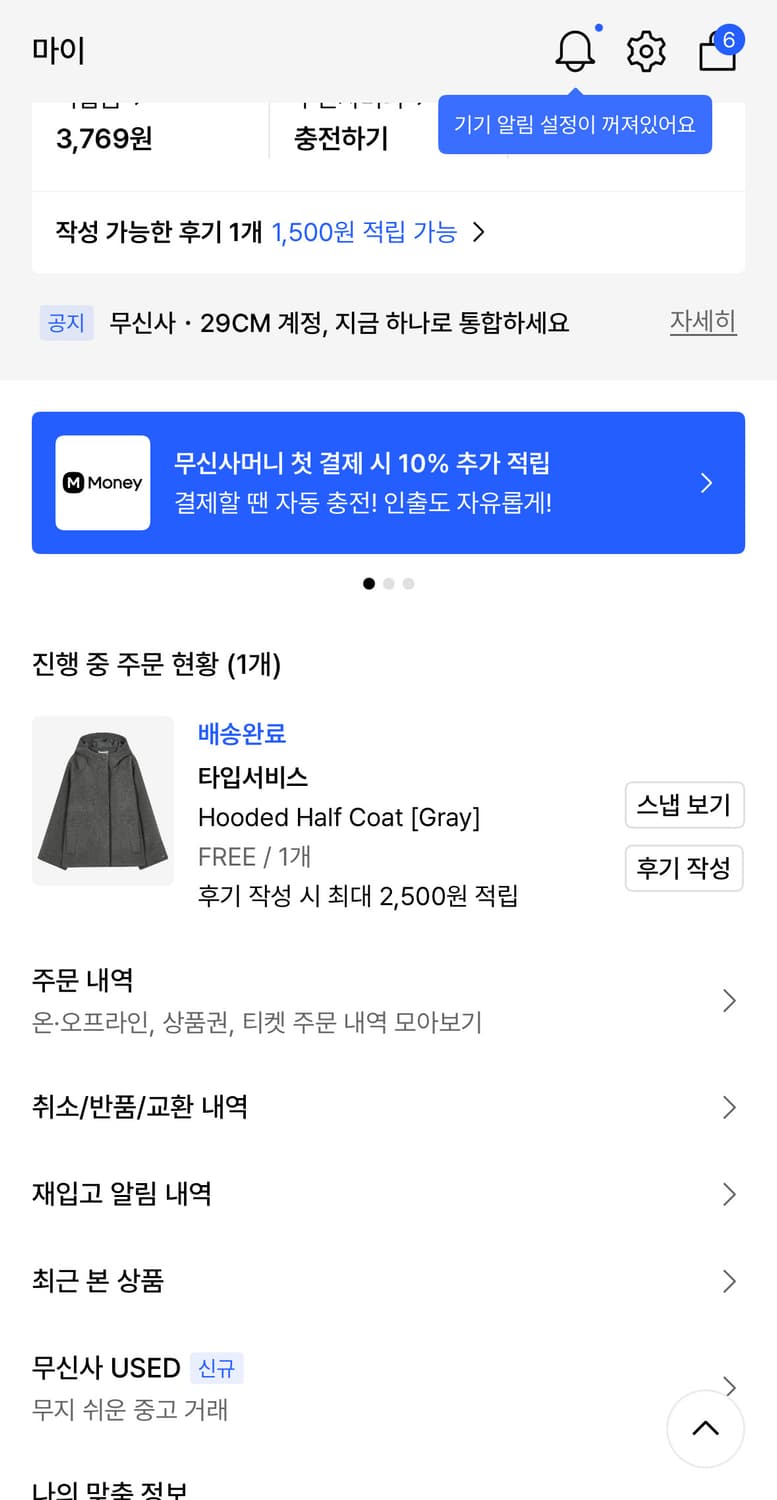Expand the 재입고 알림 내역 row
Viewport: 777px width, 1500px height.
[729, 1194]
